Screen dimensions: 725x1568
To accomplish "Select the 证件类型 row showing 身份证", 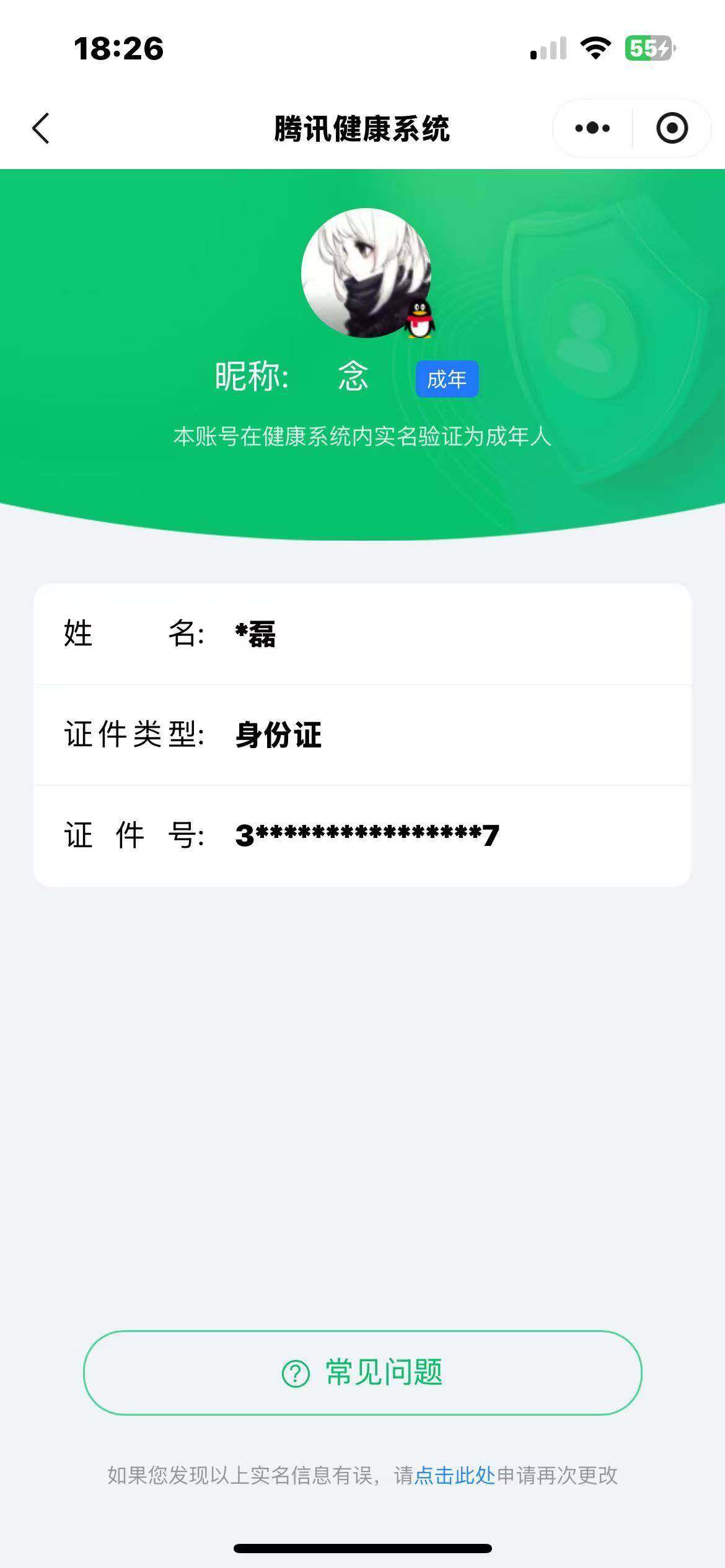I will pyautogui.click(x=362, y=736).
